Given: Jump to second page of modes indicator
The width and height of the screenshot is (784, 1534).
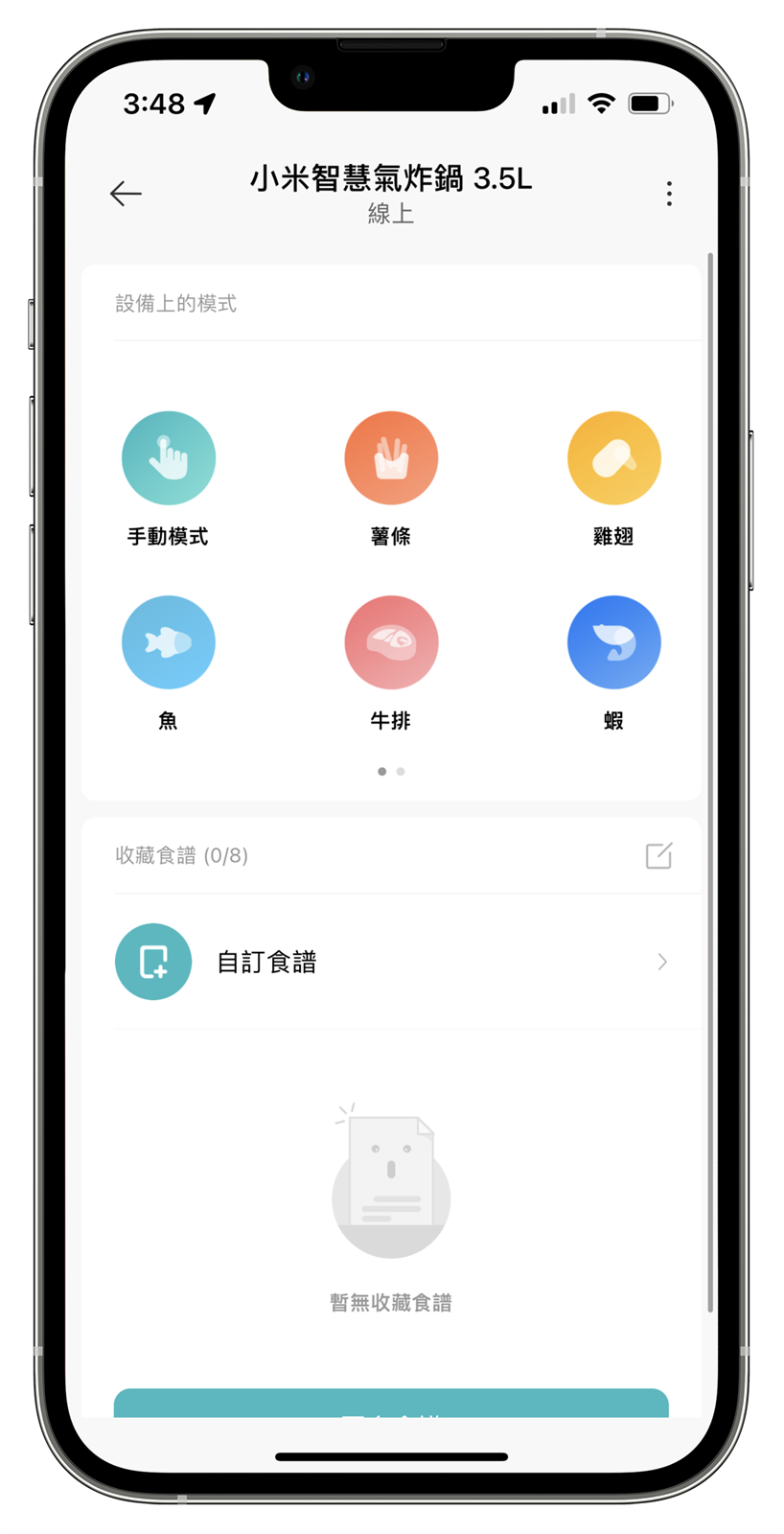Looking at the screenshot, I should point(401,772).
